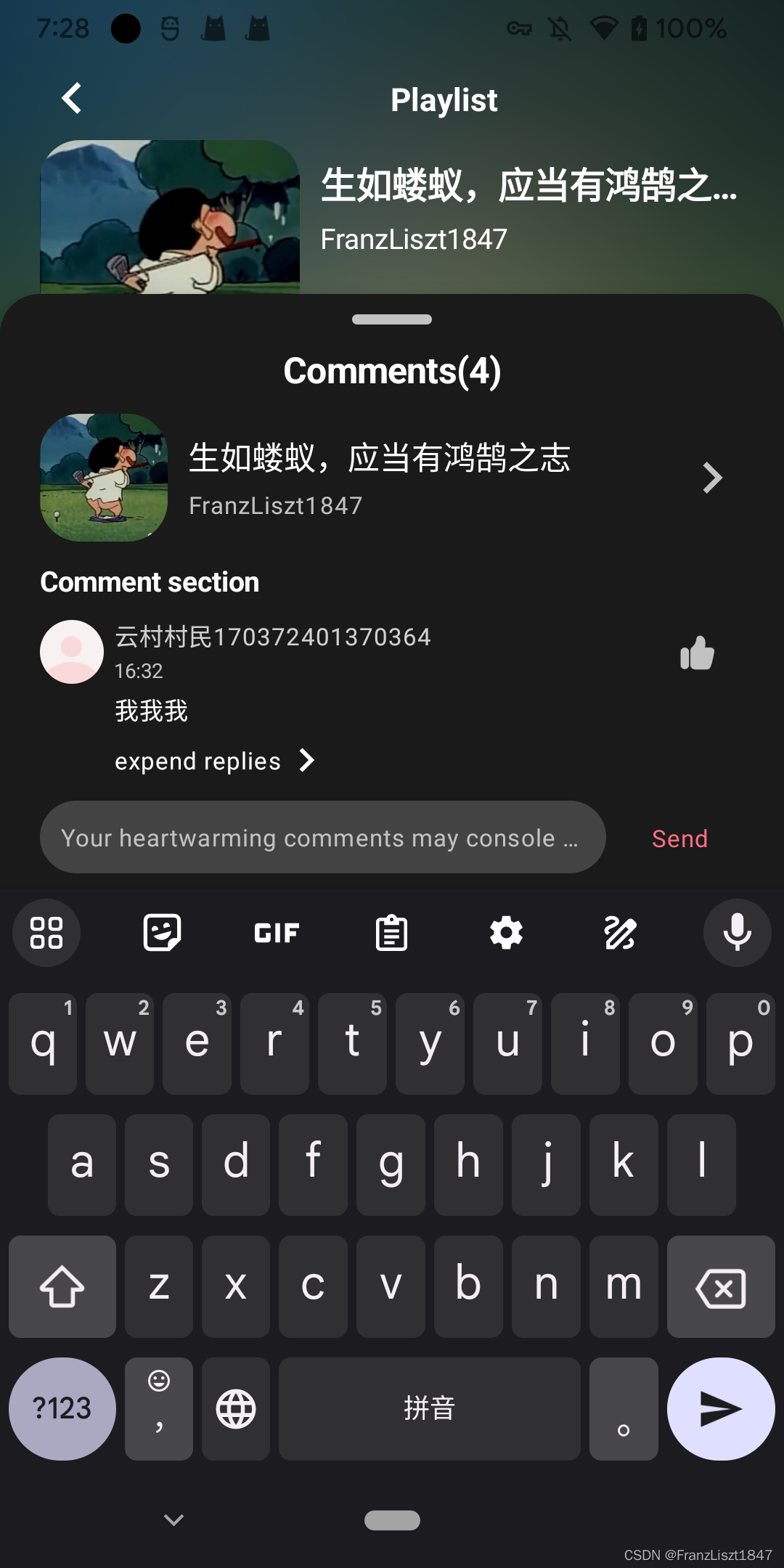
Task: Open the keyboard's four-square menu
Action: tap(46, 933)
